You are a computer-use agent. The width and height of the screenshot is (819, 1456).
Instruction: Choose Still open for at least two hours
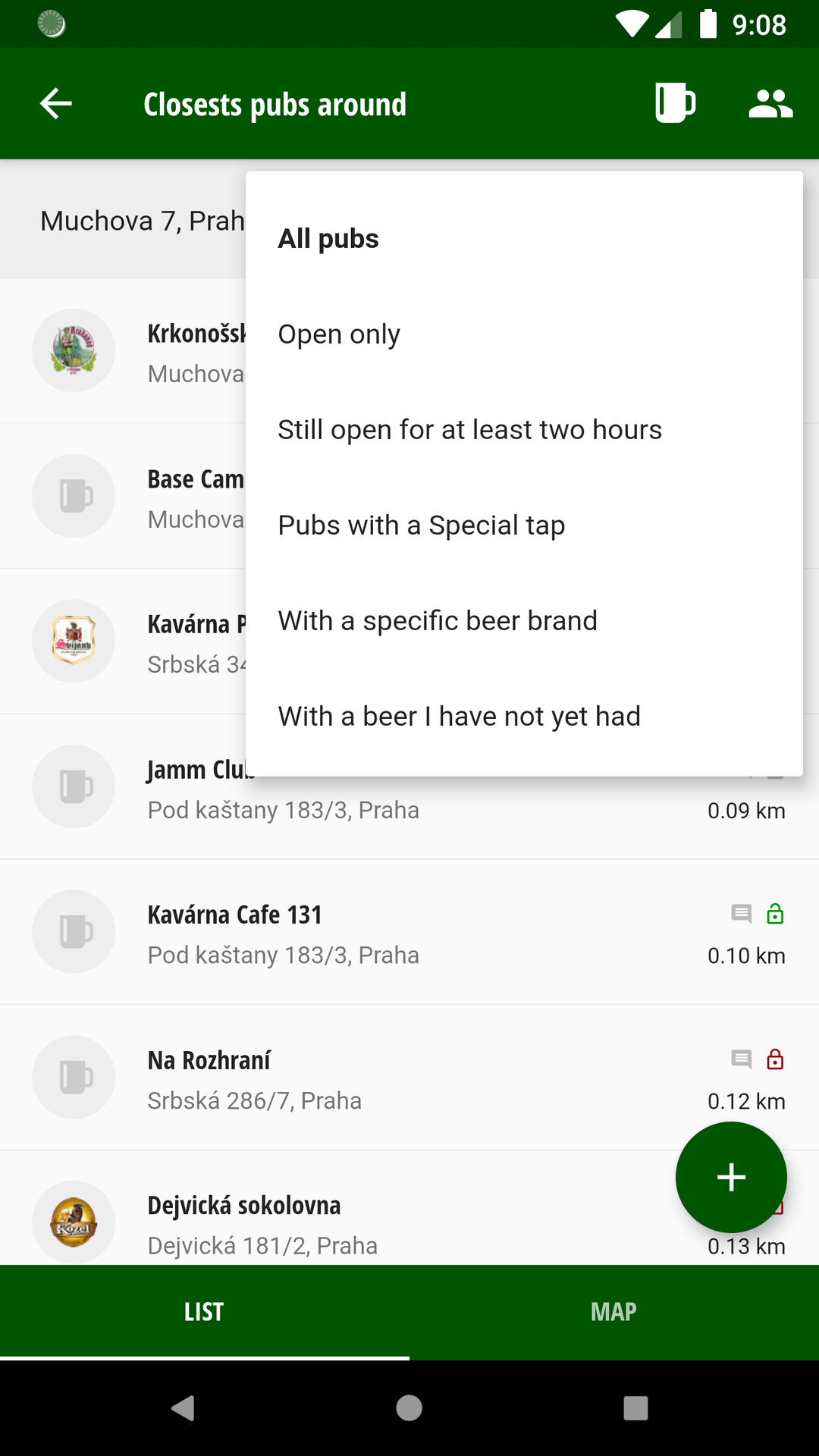(469, 430)
